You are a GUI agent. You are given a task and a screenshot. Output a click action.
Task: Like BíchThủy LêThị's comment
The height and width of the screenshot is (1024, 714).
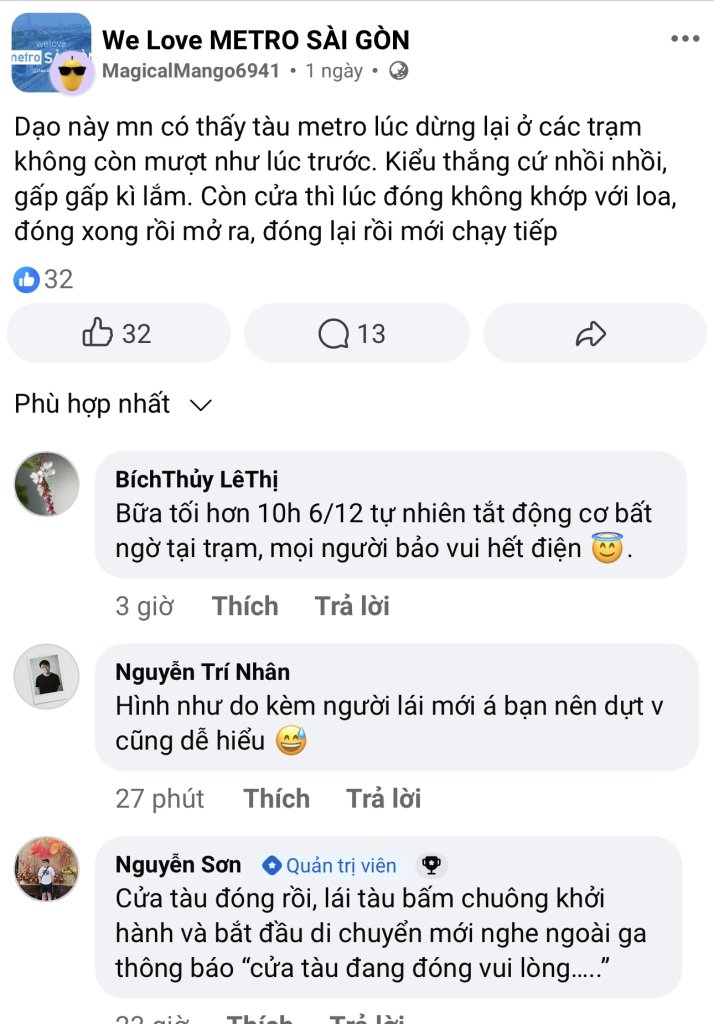coord(244,606)
